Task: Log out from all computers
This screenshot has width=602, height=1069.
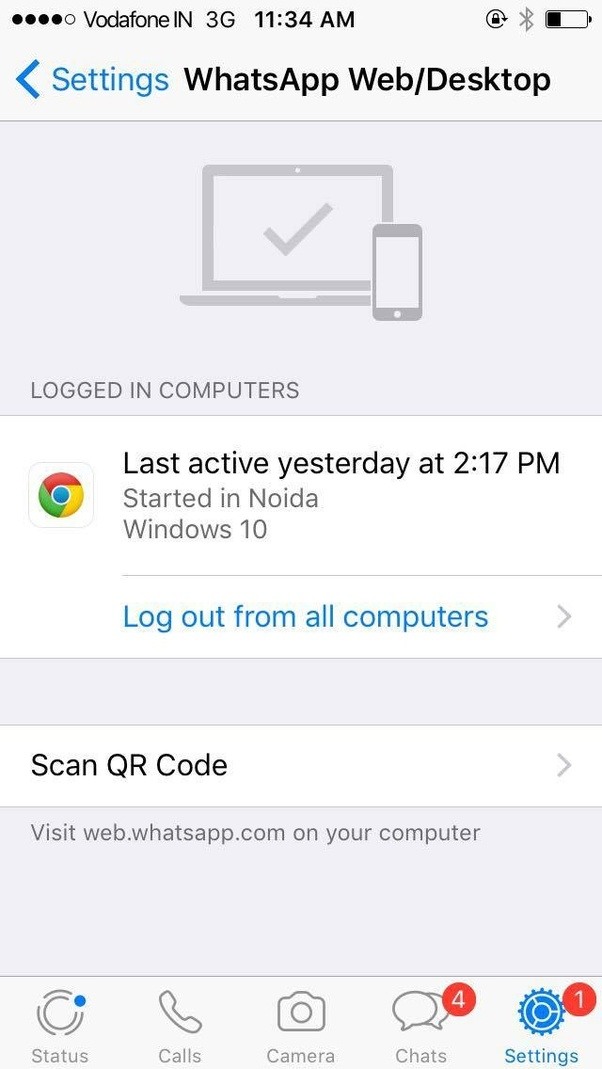Action: click(305, 616)
